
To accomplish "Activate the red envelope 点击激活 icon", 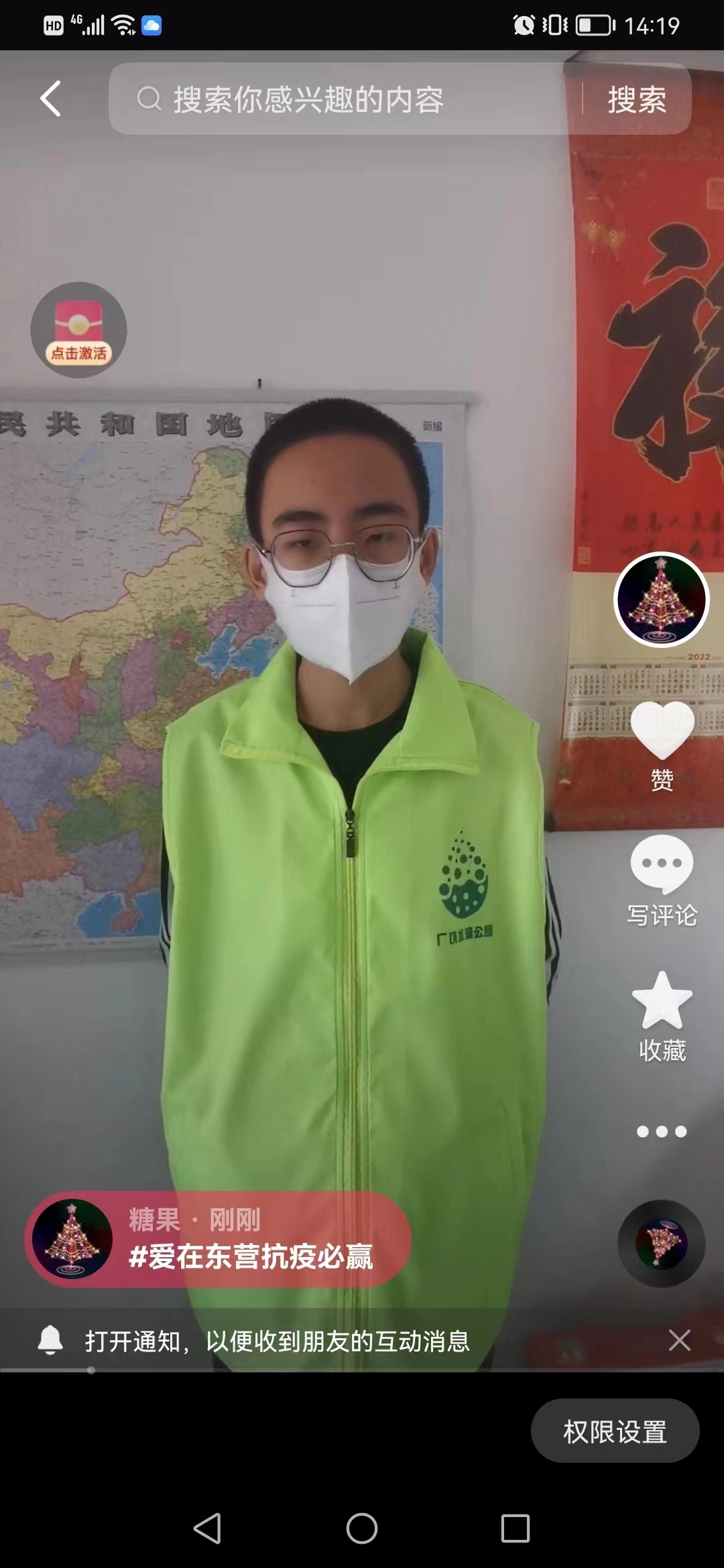I will click(x=78, y=330).
